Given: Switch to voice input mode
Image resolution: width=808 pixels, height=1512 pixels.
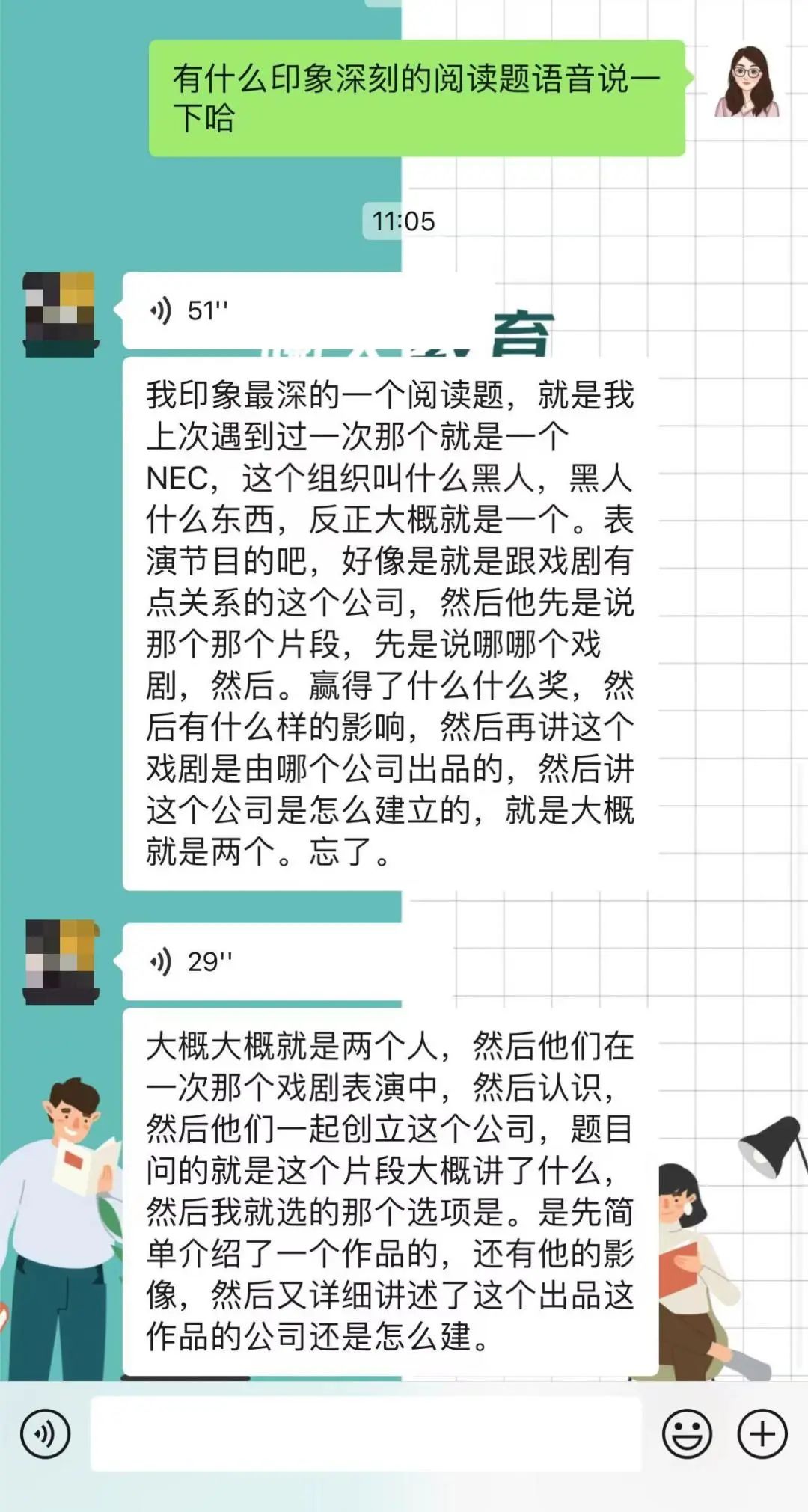Looking at the screenshot, I should pyautogui.click(x=45, y=1434).
